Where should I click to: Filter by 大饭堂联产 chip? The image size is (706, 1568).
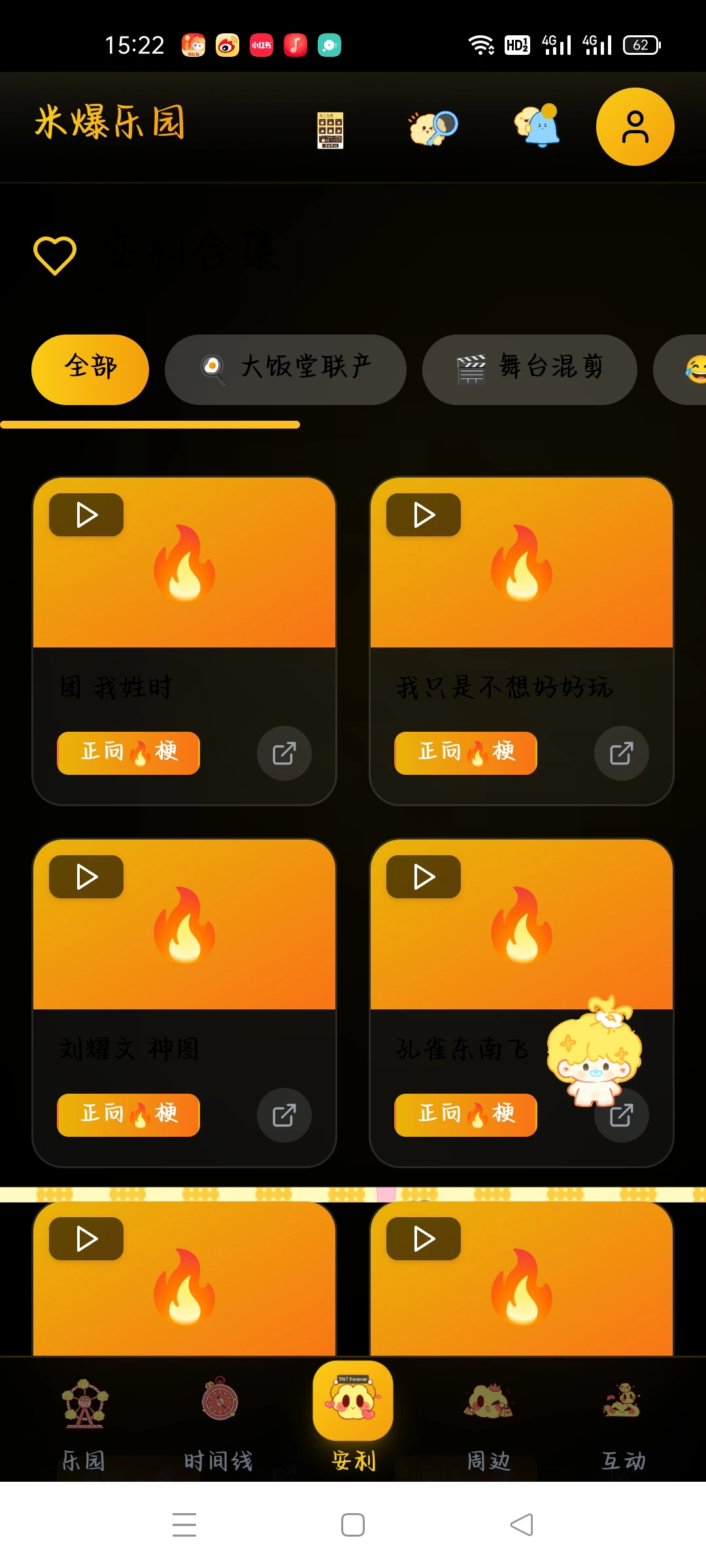(x=286, y=369)
